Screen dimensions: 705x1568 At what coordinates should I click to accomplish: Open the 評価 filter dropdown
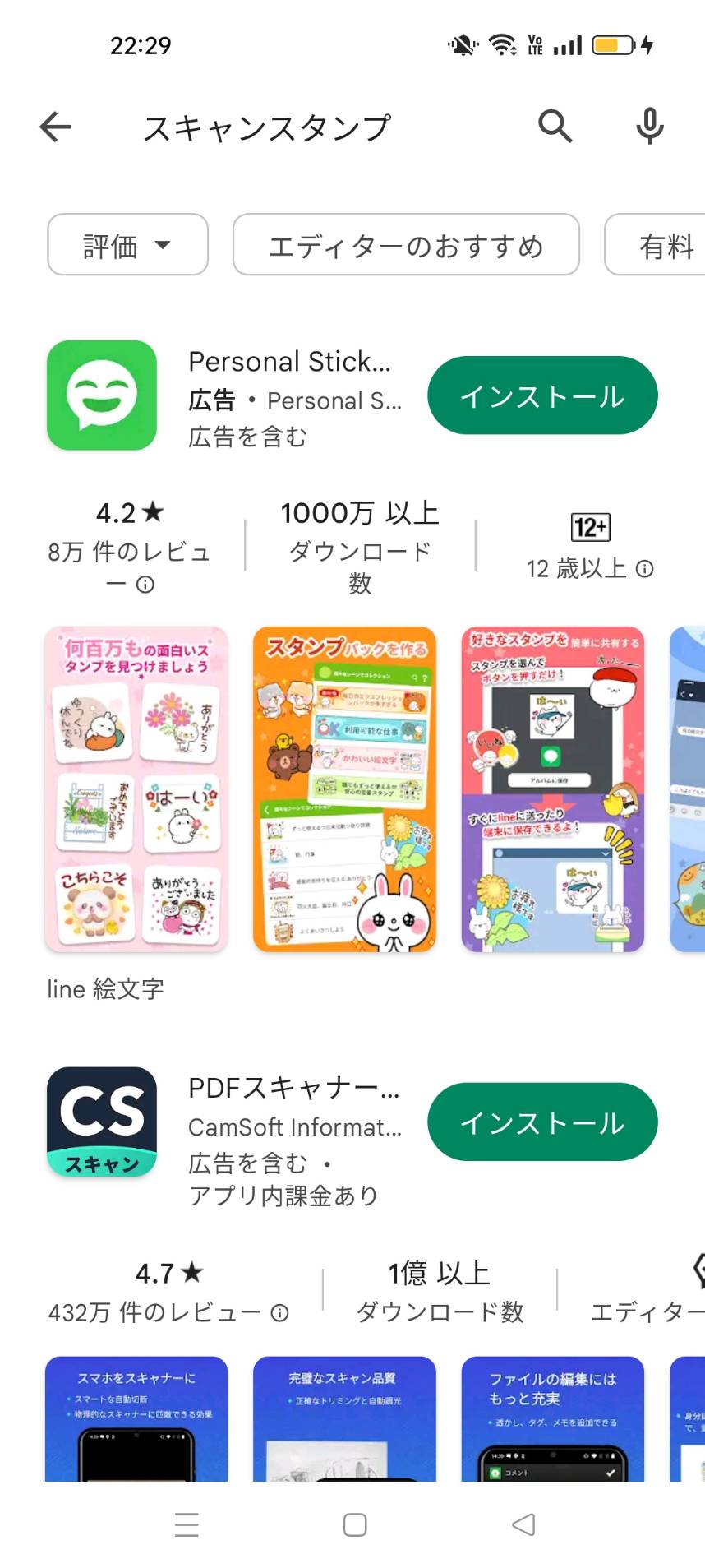pos(127,244)
